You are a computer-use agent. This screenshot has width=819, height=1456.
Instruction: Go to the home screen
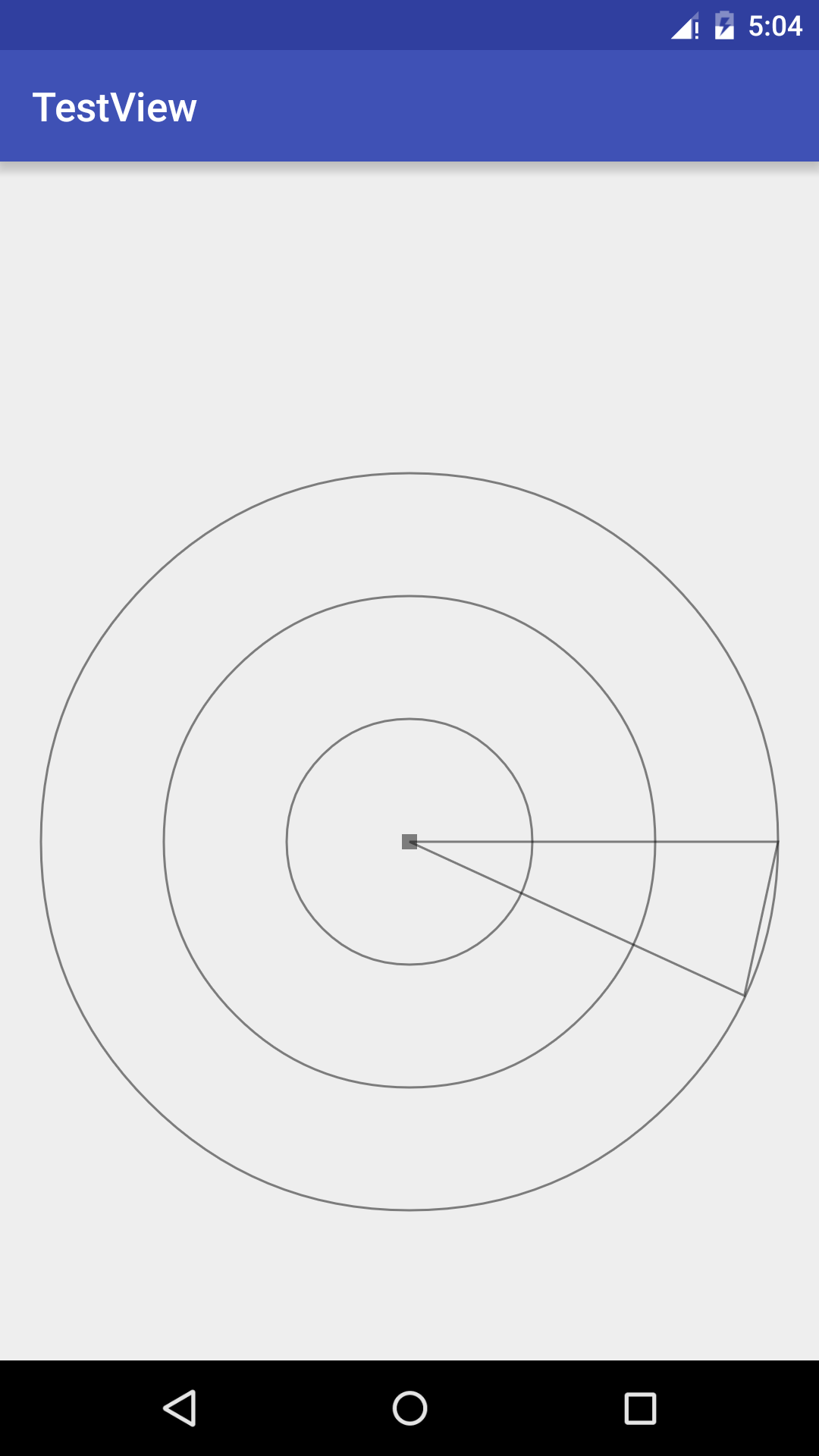click(x=409, y=1408)
